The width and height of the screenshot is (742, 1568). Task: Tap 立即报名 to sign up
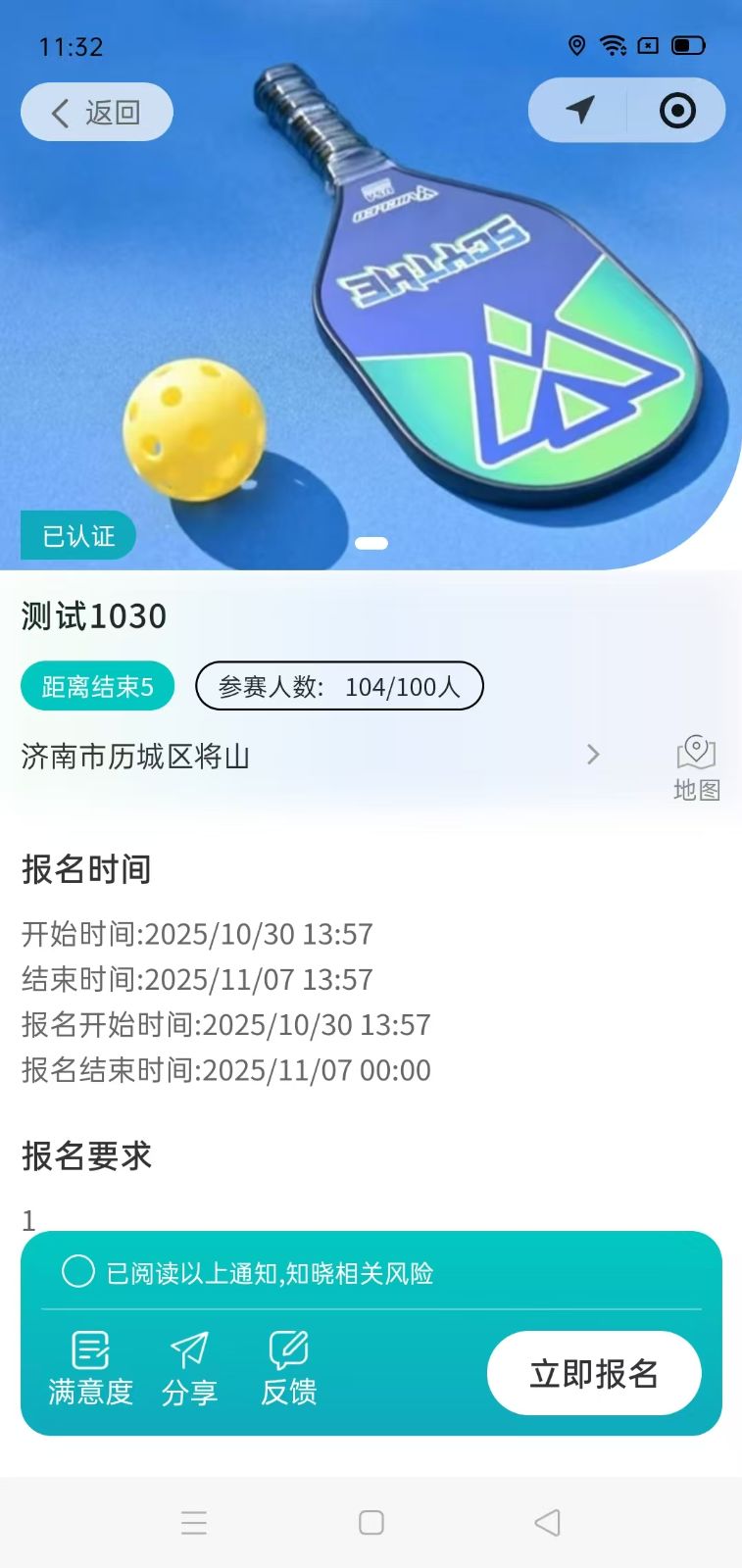[x=594, y=1373]
